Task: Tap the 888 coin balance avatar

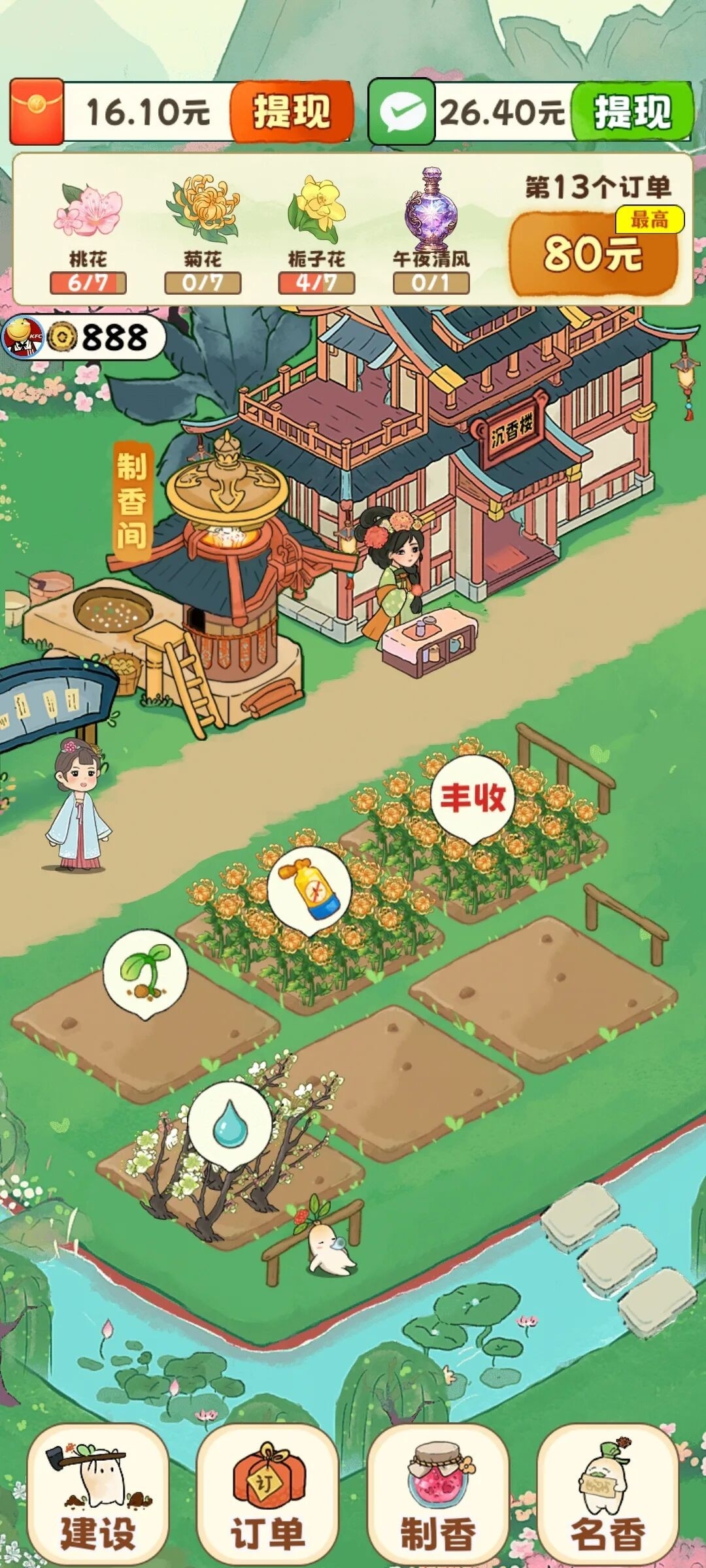Action: click(24, 337)
